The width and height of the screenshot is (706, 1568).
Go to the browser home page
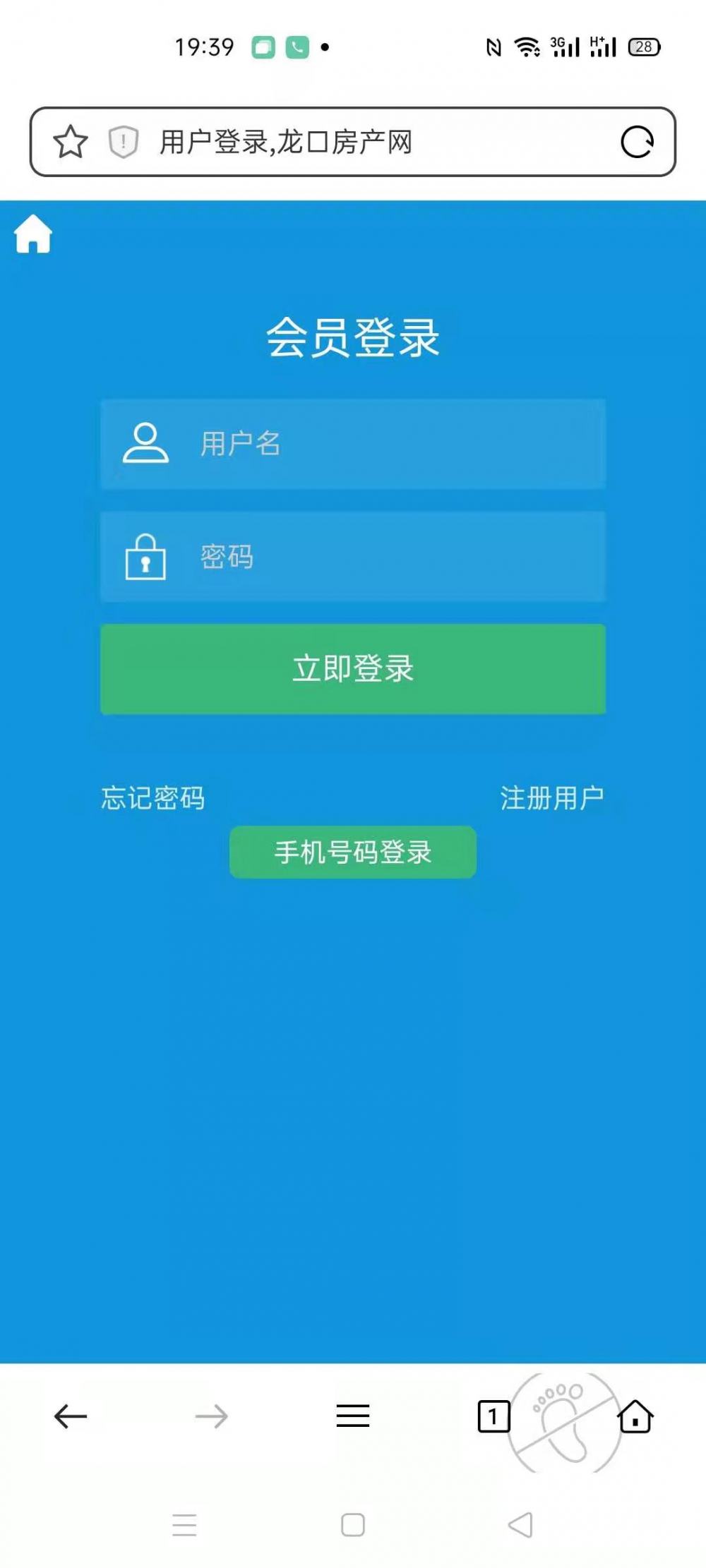click(635, 1416)
